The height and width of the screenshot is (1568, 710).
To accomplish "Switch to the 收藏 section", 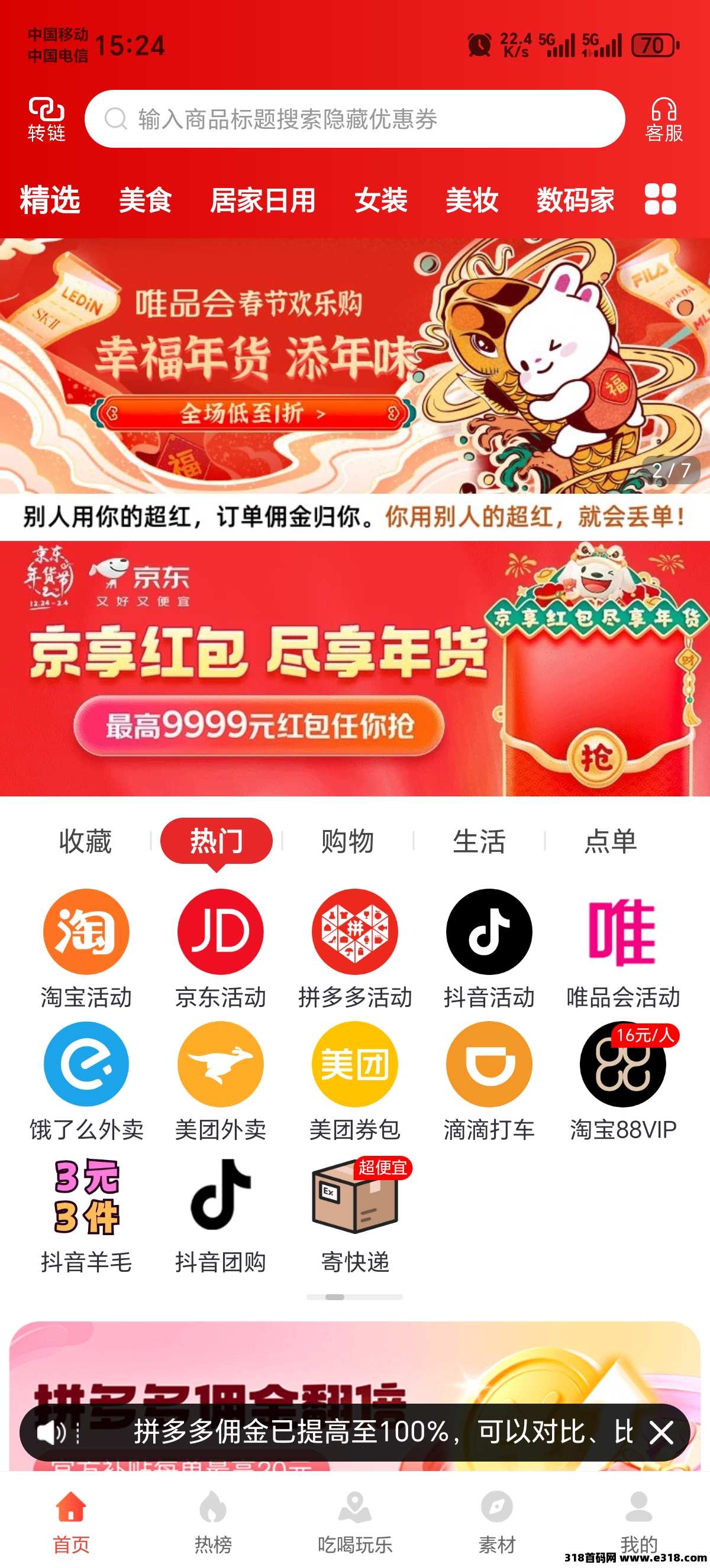I will pos(85,841).
